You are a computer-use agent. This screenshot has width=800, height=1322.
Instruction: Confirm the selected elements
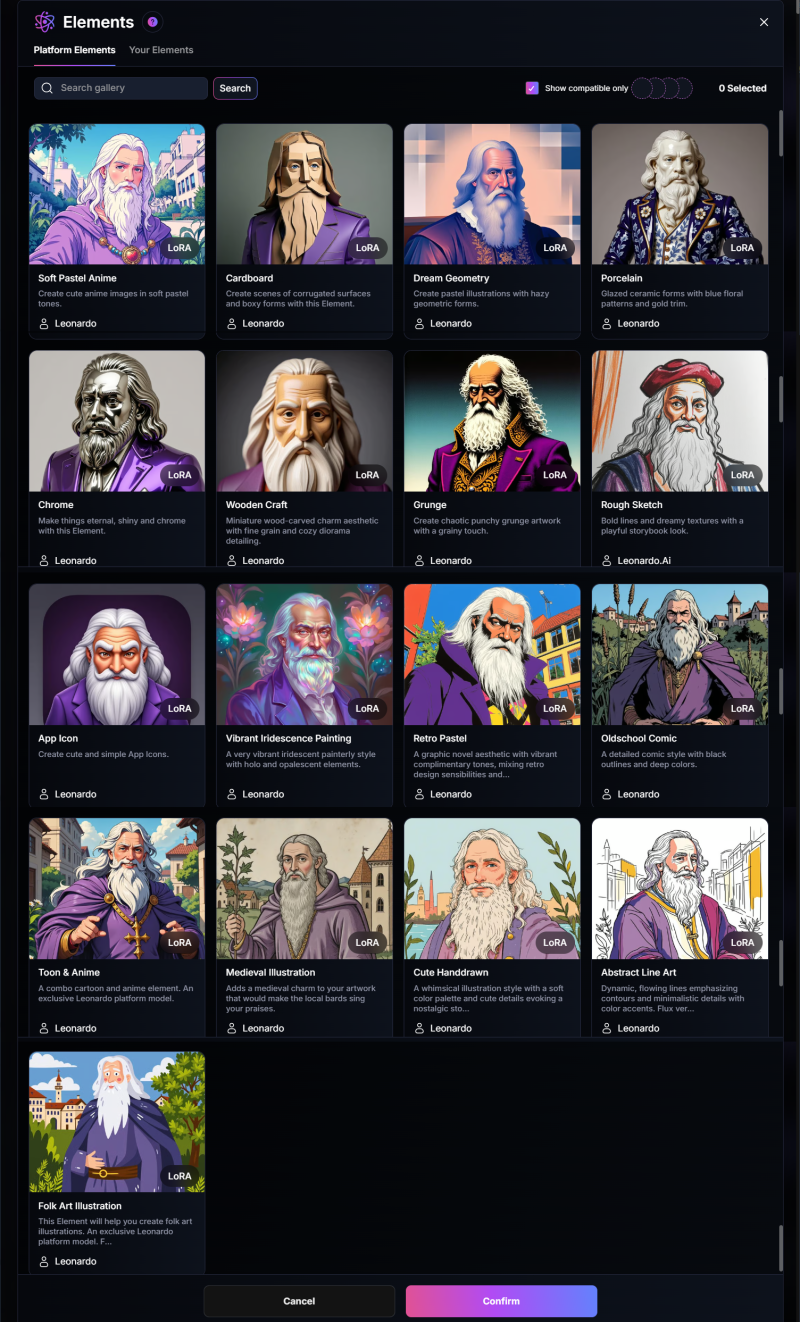click(x=501, y=1301)
